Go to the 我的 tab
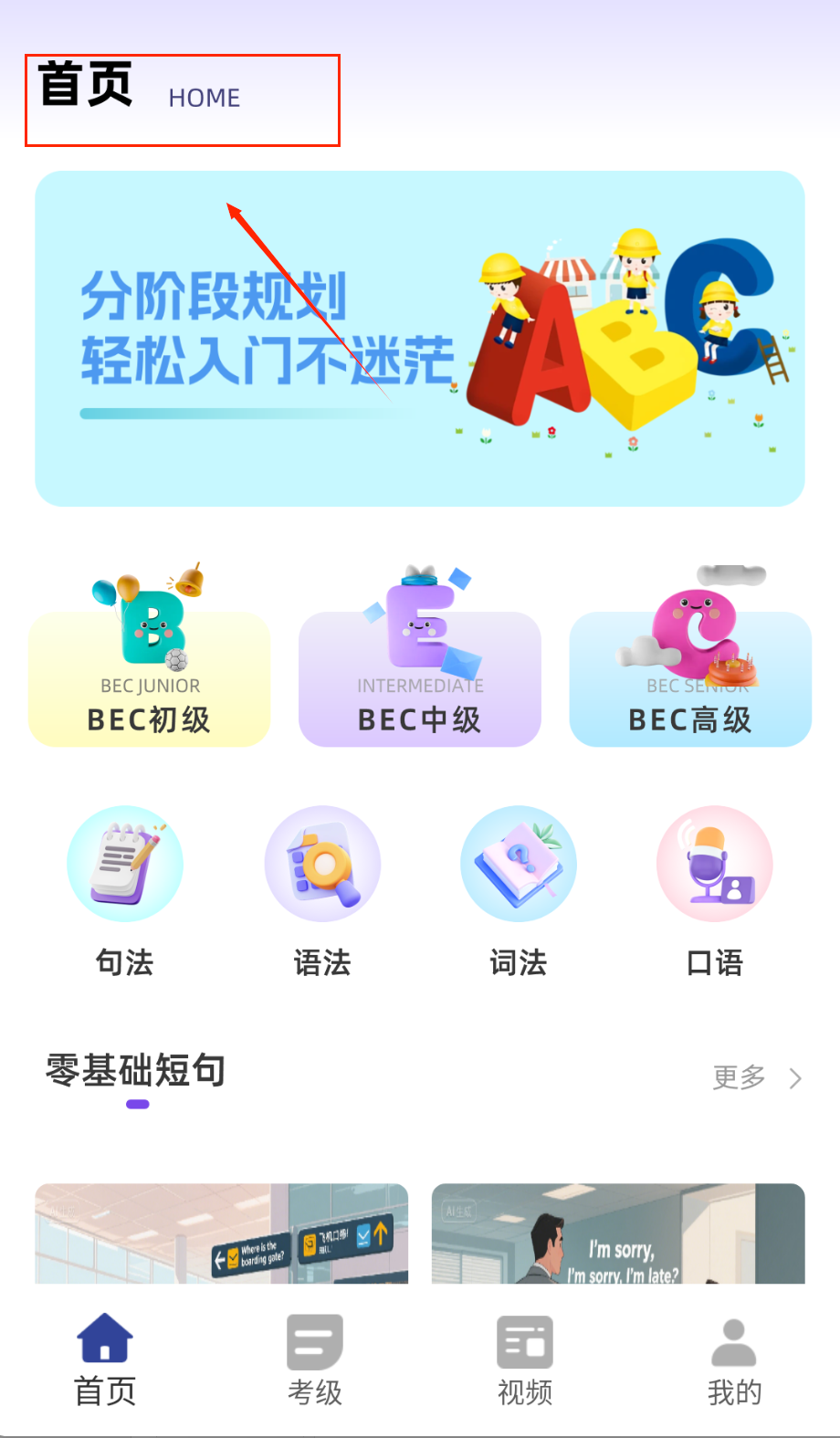Viewport: 840px width, 1438px height. tap(734, 1360)
